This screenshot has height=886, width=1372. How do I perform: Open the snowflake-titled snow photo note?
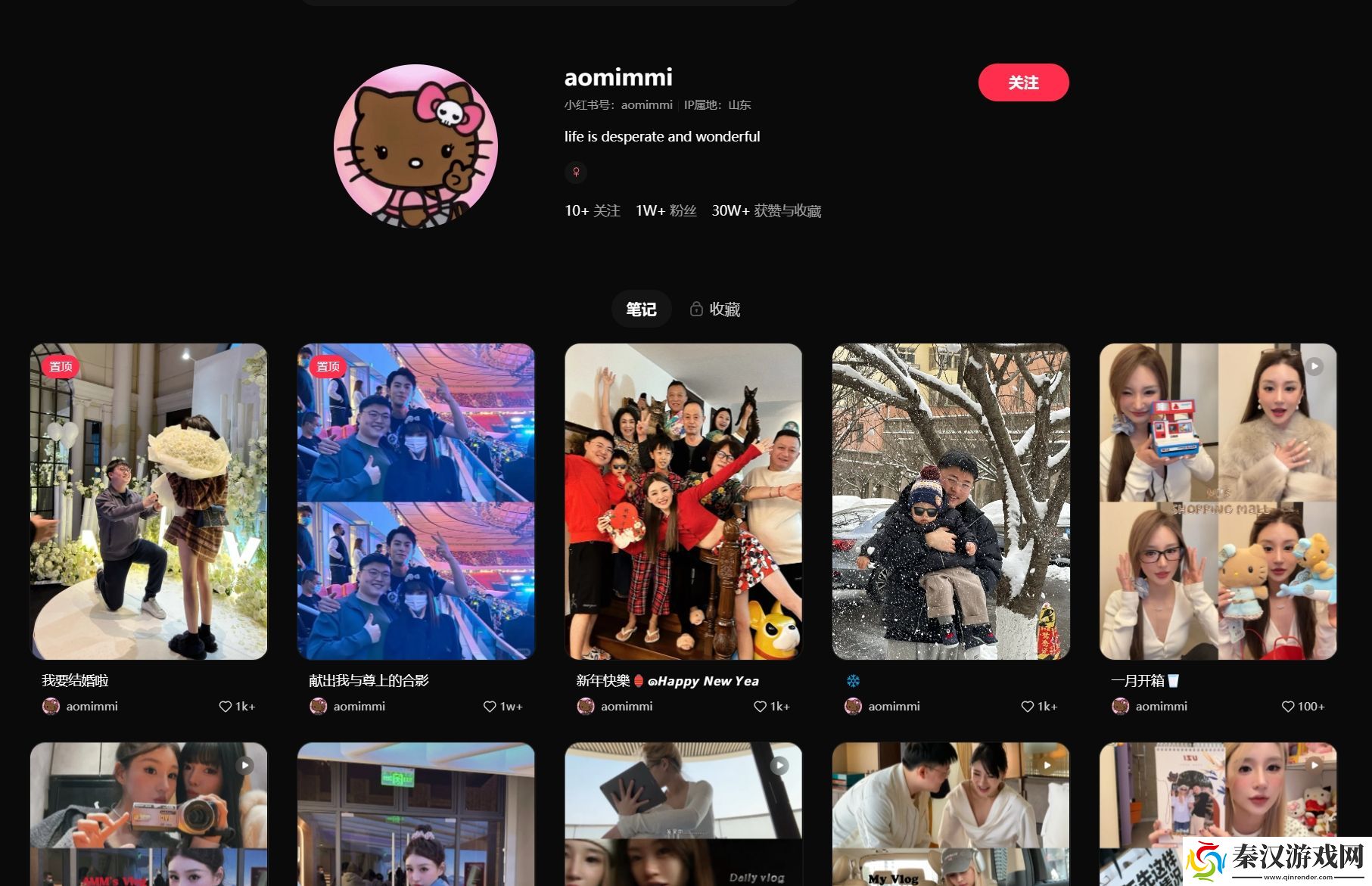pyautogui.click(x=950, y=501)
